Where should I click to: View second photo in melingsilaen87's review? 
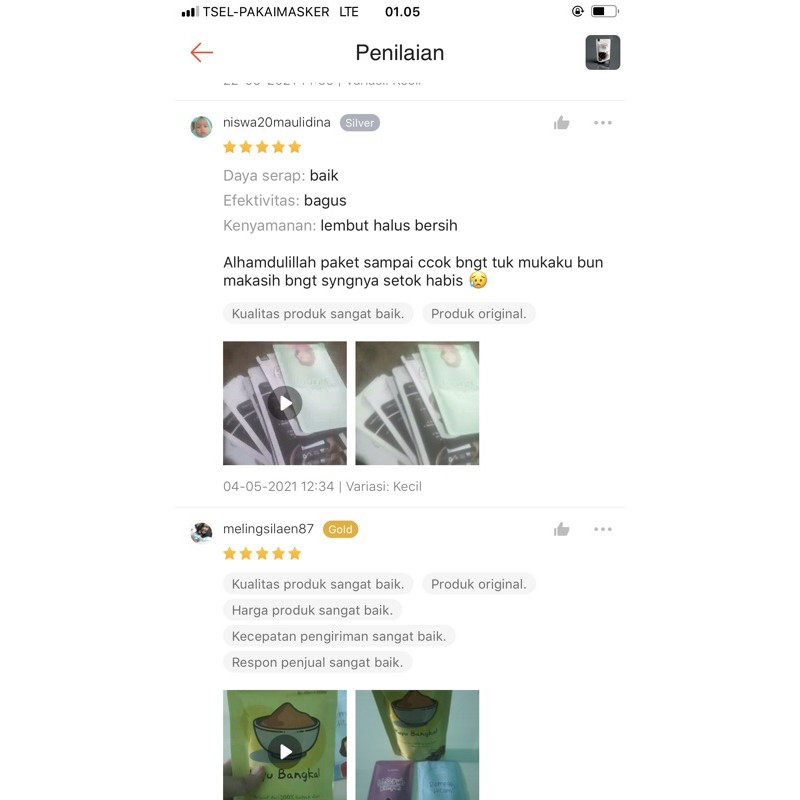click(x=417, y=745)
